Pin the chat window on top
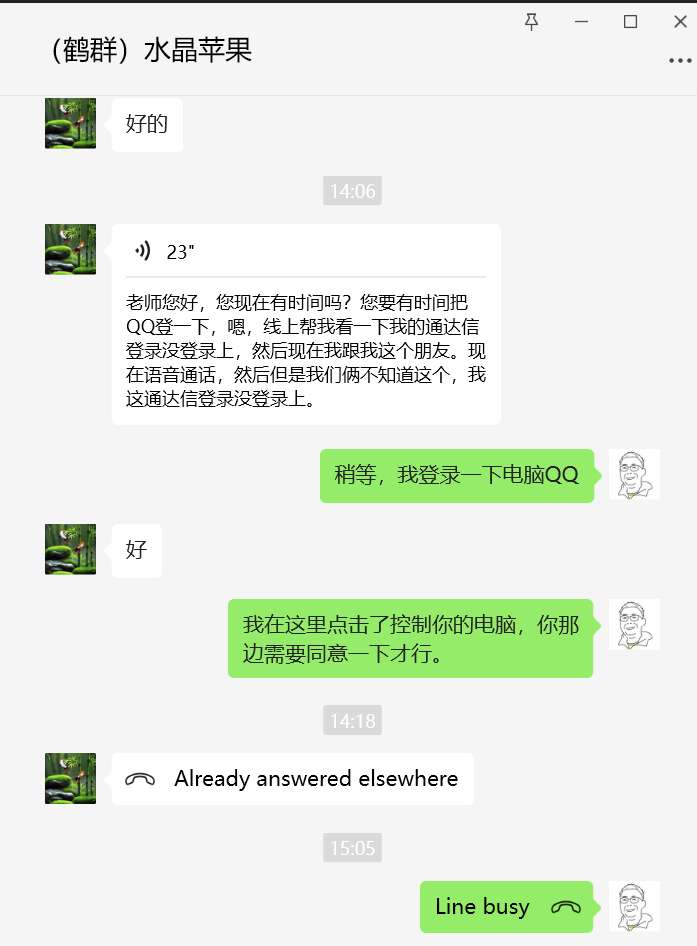 (531, 22)
